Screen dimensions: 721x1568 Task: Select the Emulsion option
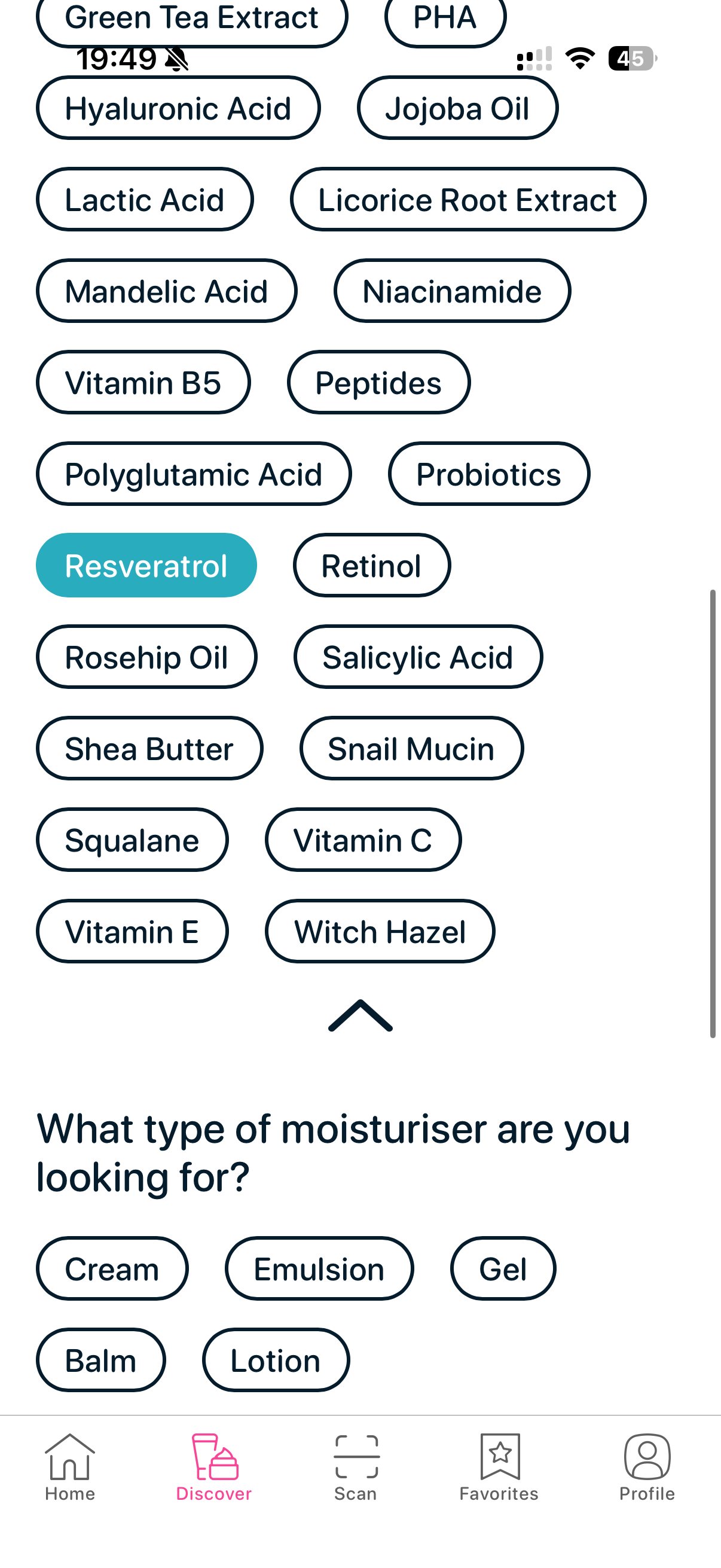(x=319, y=1269)
